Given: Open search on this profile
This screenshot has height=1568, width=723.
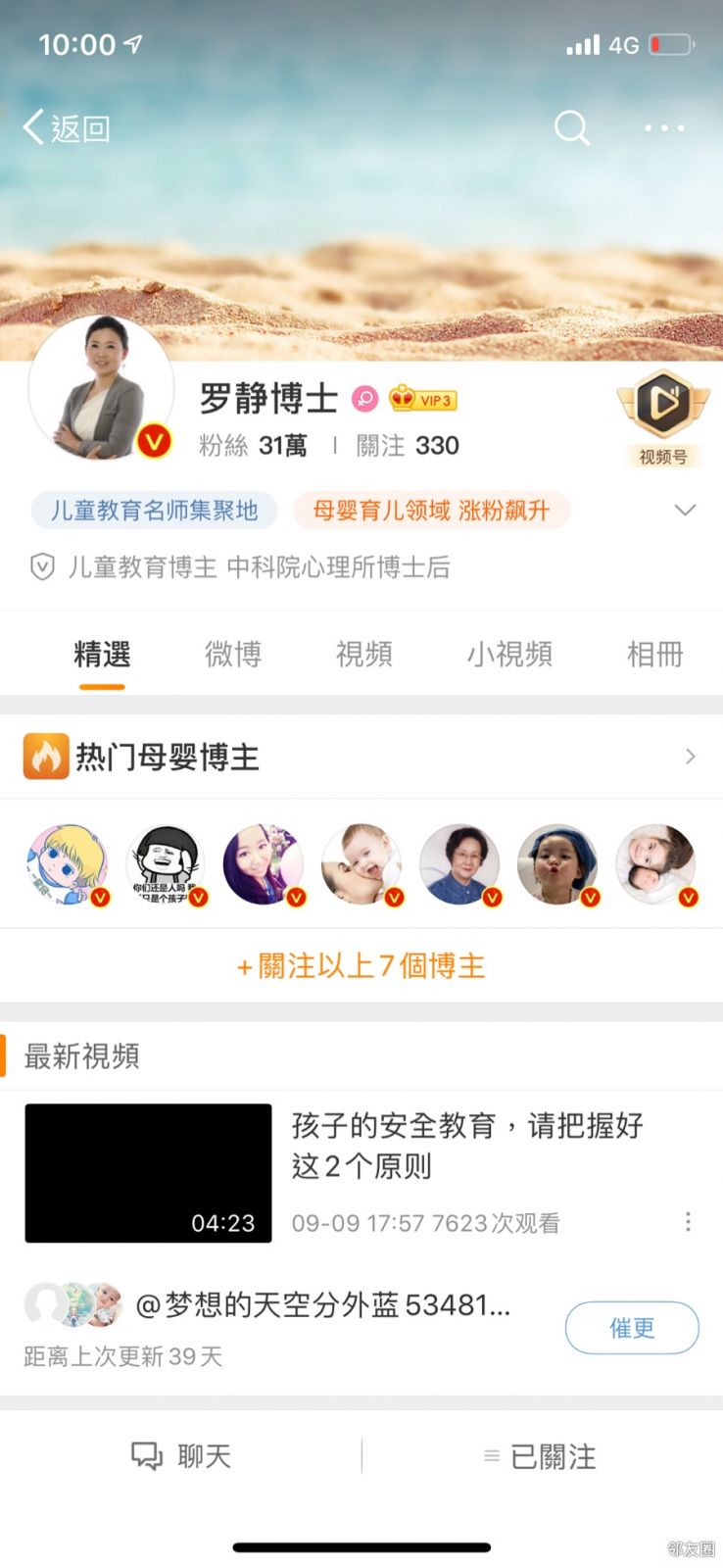Looking at the screenshot, I should (572, 127).
